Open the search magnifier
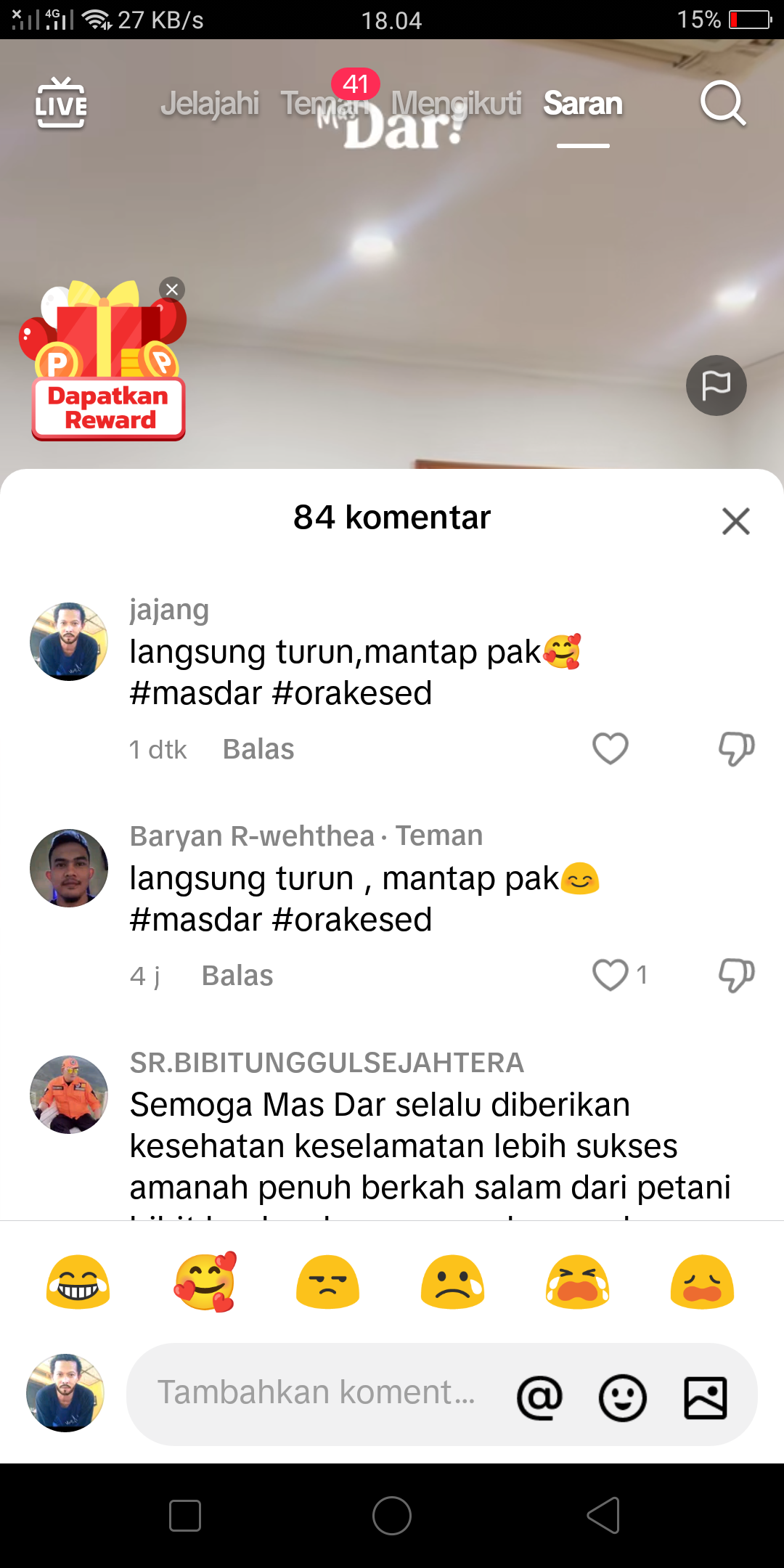 tap(723, 103)
